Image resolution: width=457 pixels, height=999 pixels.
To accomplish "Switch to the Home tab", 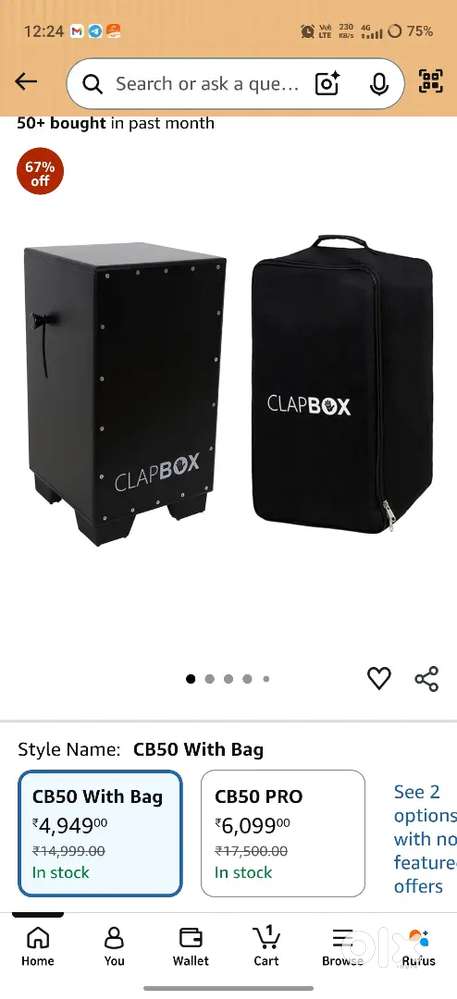I will coord(38,947).
